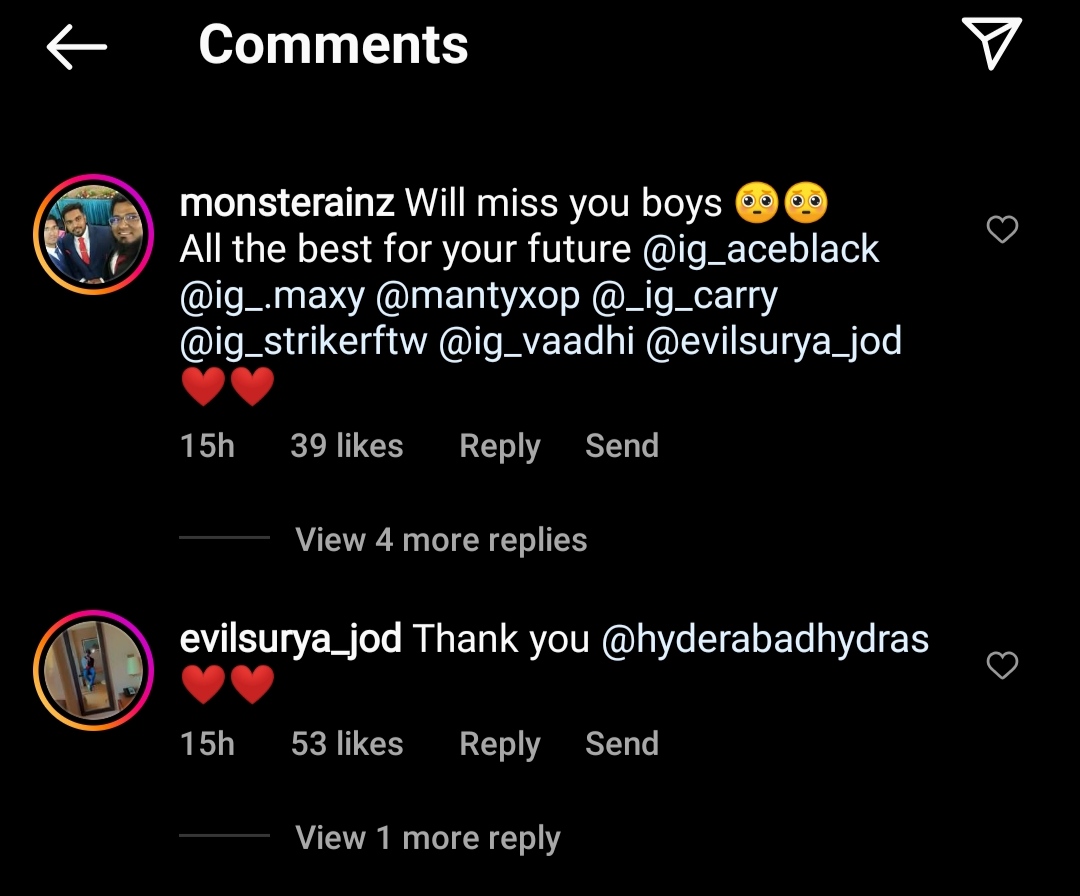This screenshot has width=1080, height=896.
Task: Open the @ig_strikerftw mention
Action: pyautogui.click(x=303, y=342)
